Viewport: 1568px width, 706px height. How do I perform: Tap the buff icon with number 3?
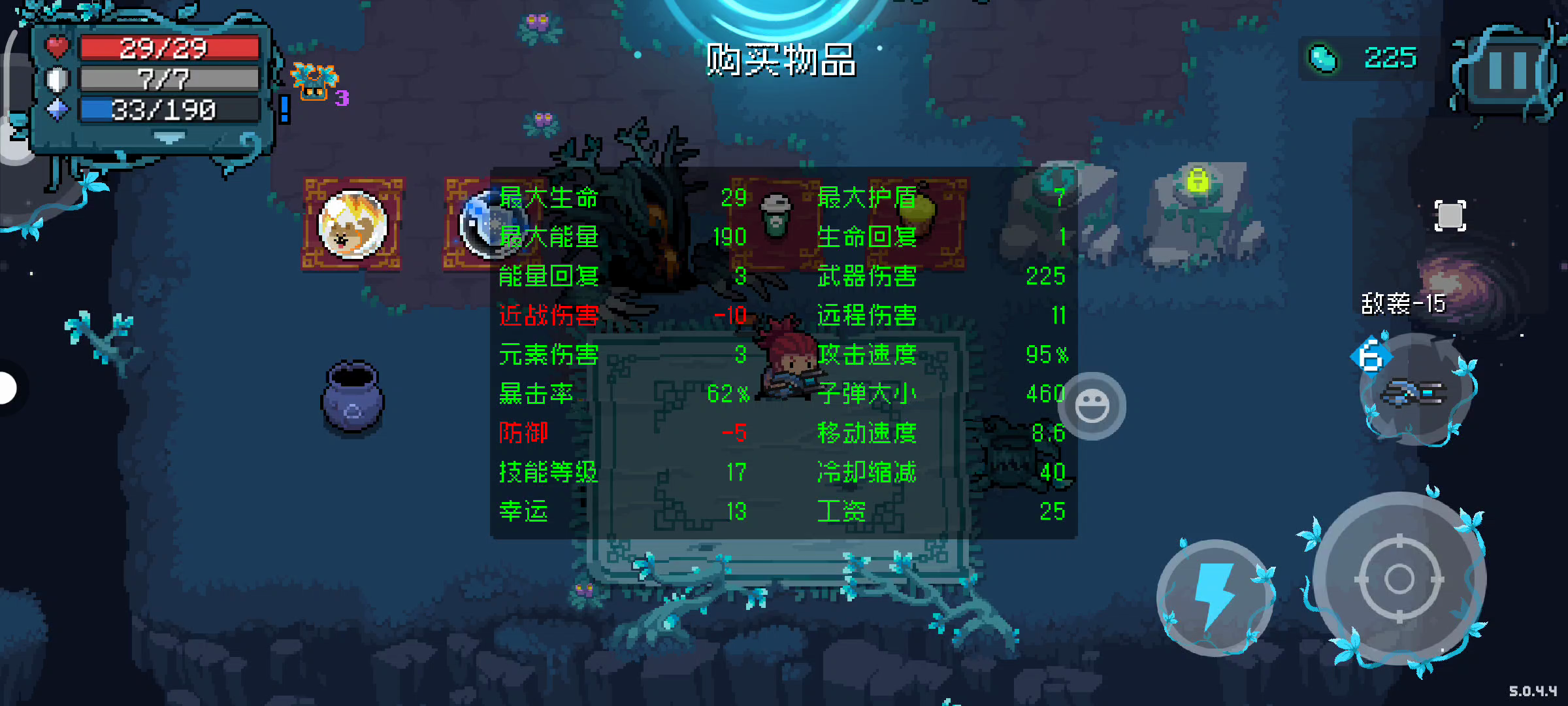(316, 83)
